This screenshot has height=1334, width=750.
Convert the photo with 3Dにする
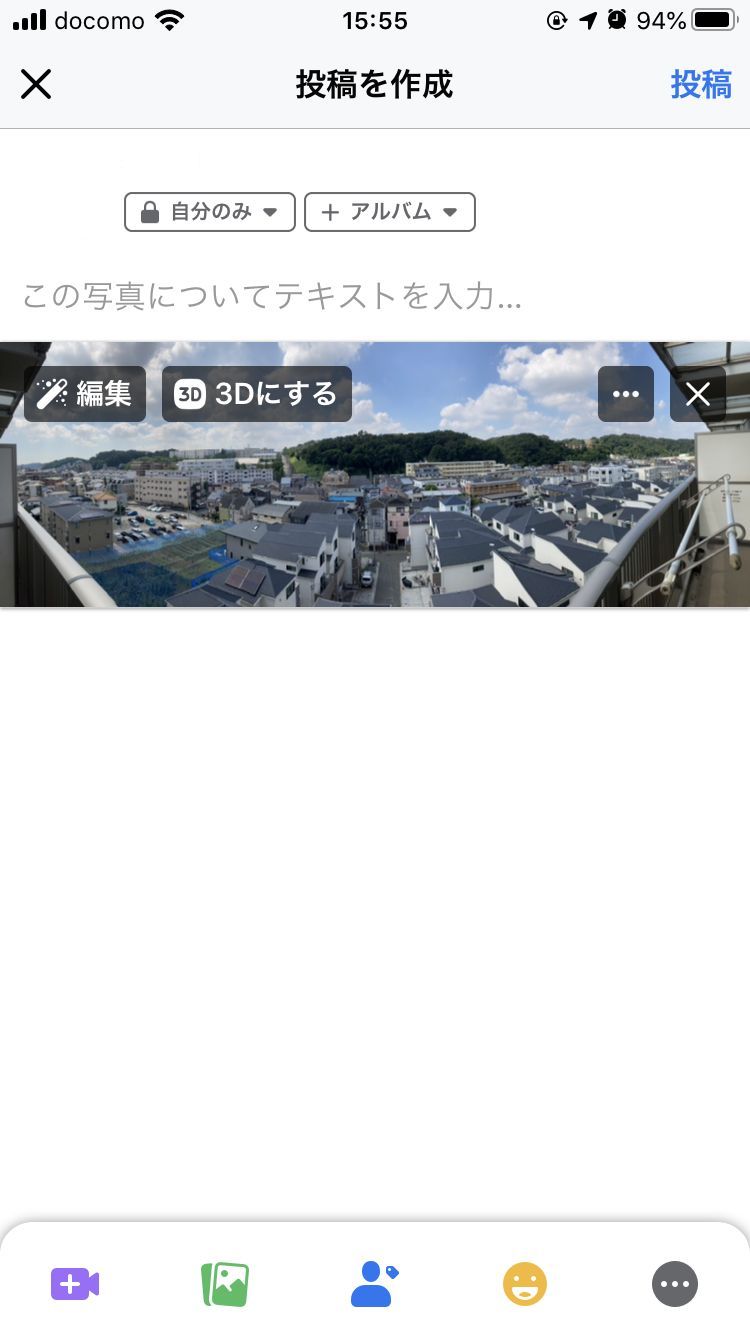click(x=257, y=394)
